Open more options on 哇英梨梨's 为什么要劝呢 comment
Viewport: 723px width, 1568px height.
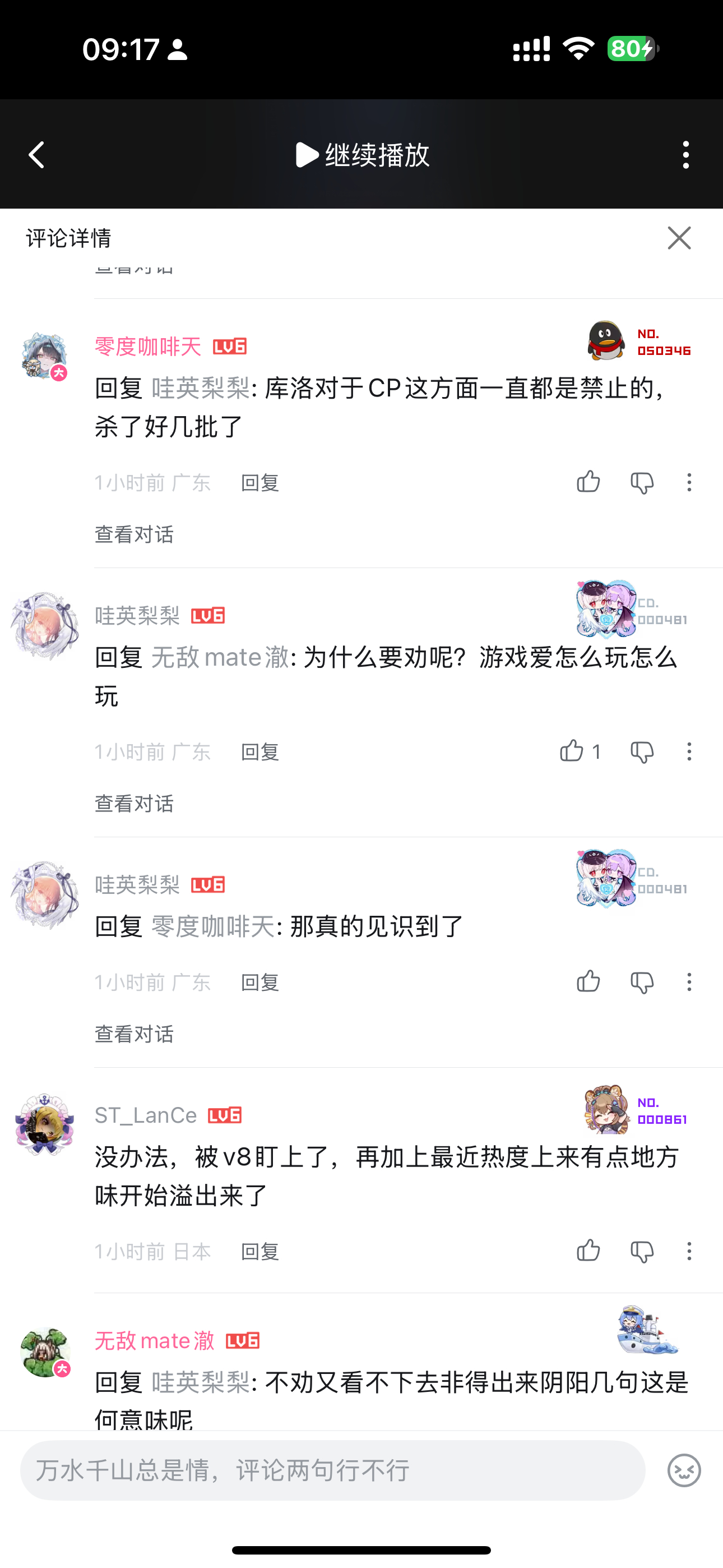[x=689, y=751]
